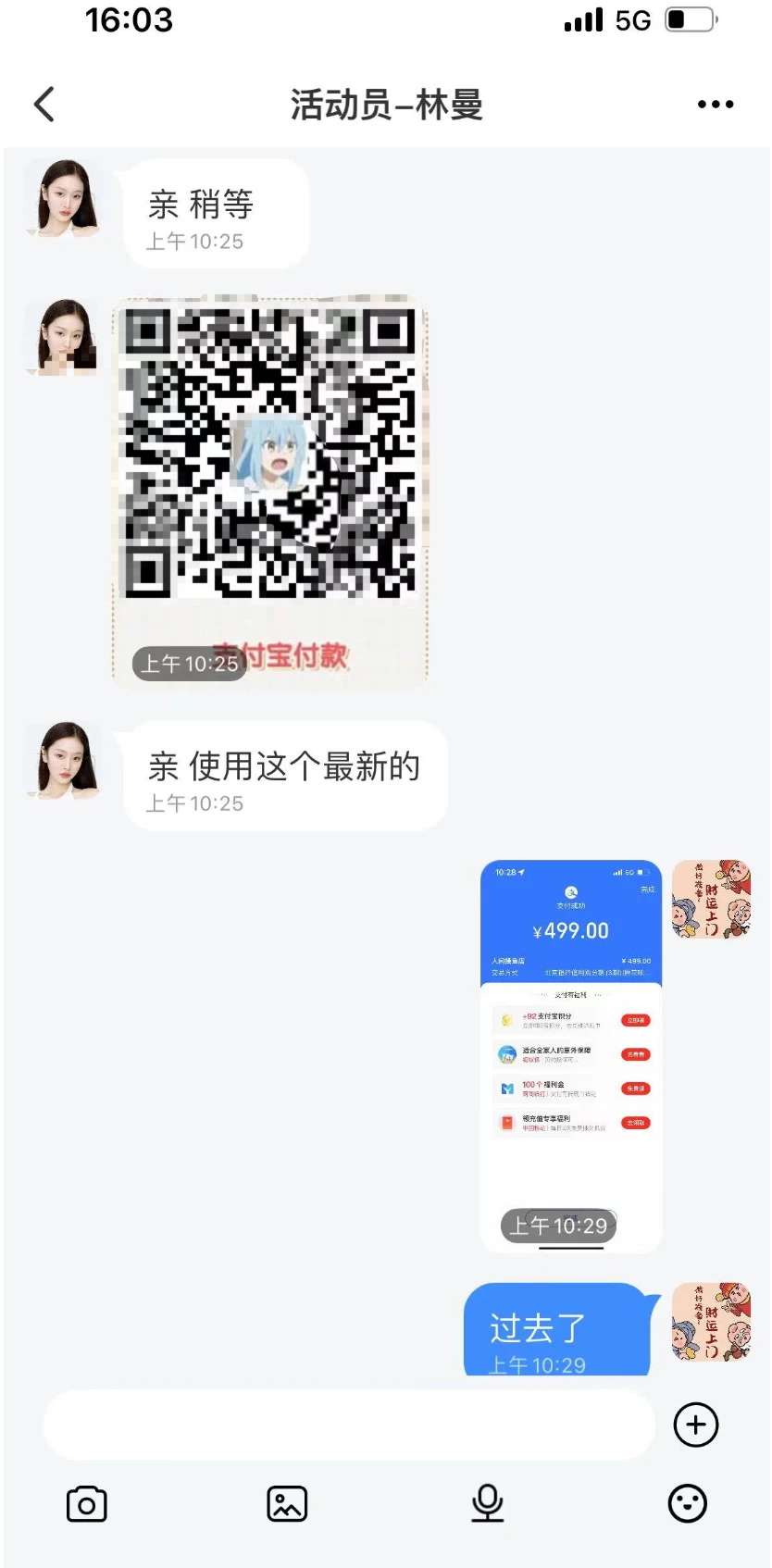
Task: Open 林曼's avatar beside 亲 稍等
Action: coord(64,197)
